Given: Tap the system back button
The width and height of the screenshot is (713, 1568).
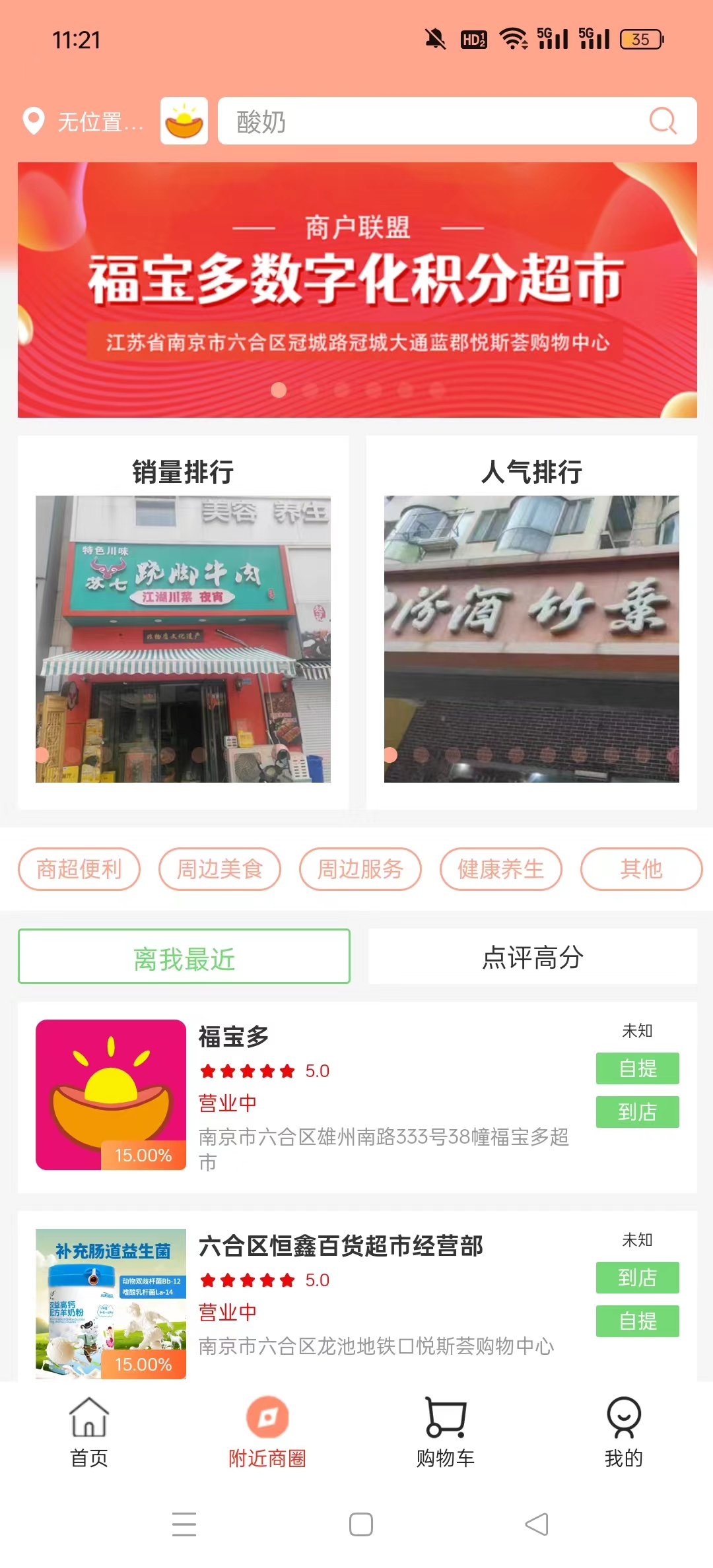Looking at the screenshot, I should click(x=537, y=1524).
